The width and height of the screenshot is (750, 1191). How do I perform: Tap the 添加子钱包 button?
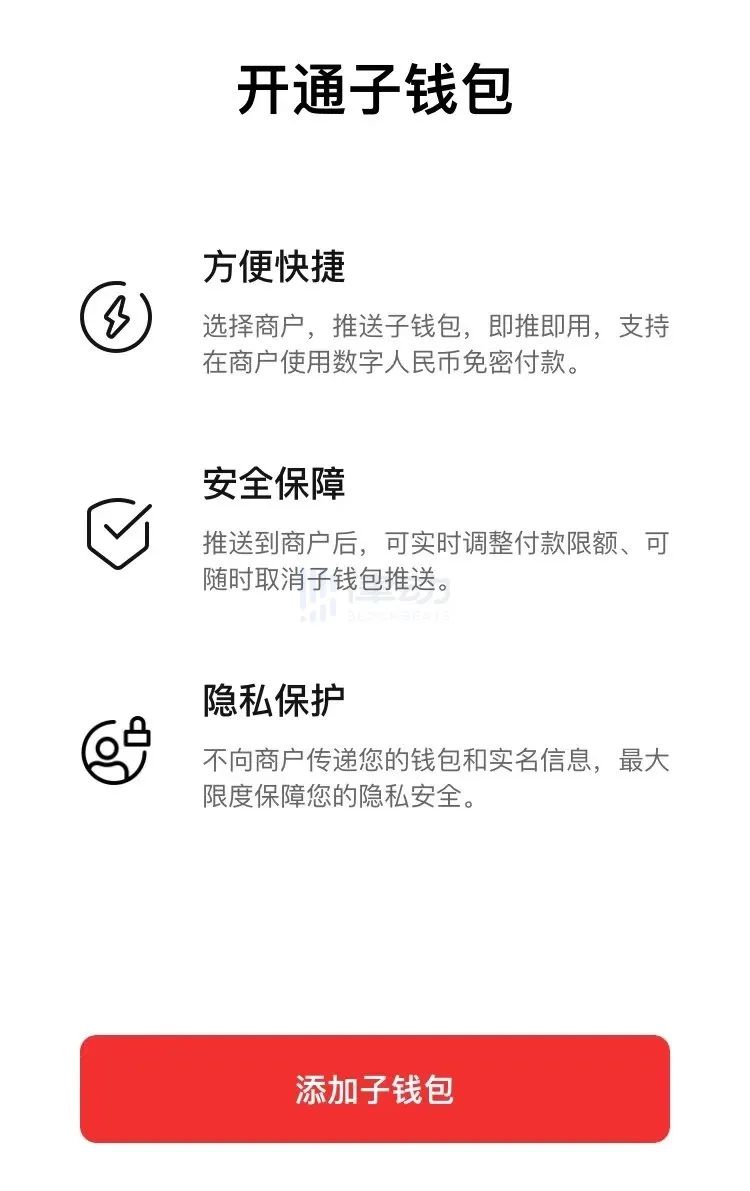coord(374,1089)
